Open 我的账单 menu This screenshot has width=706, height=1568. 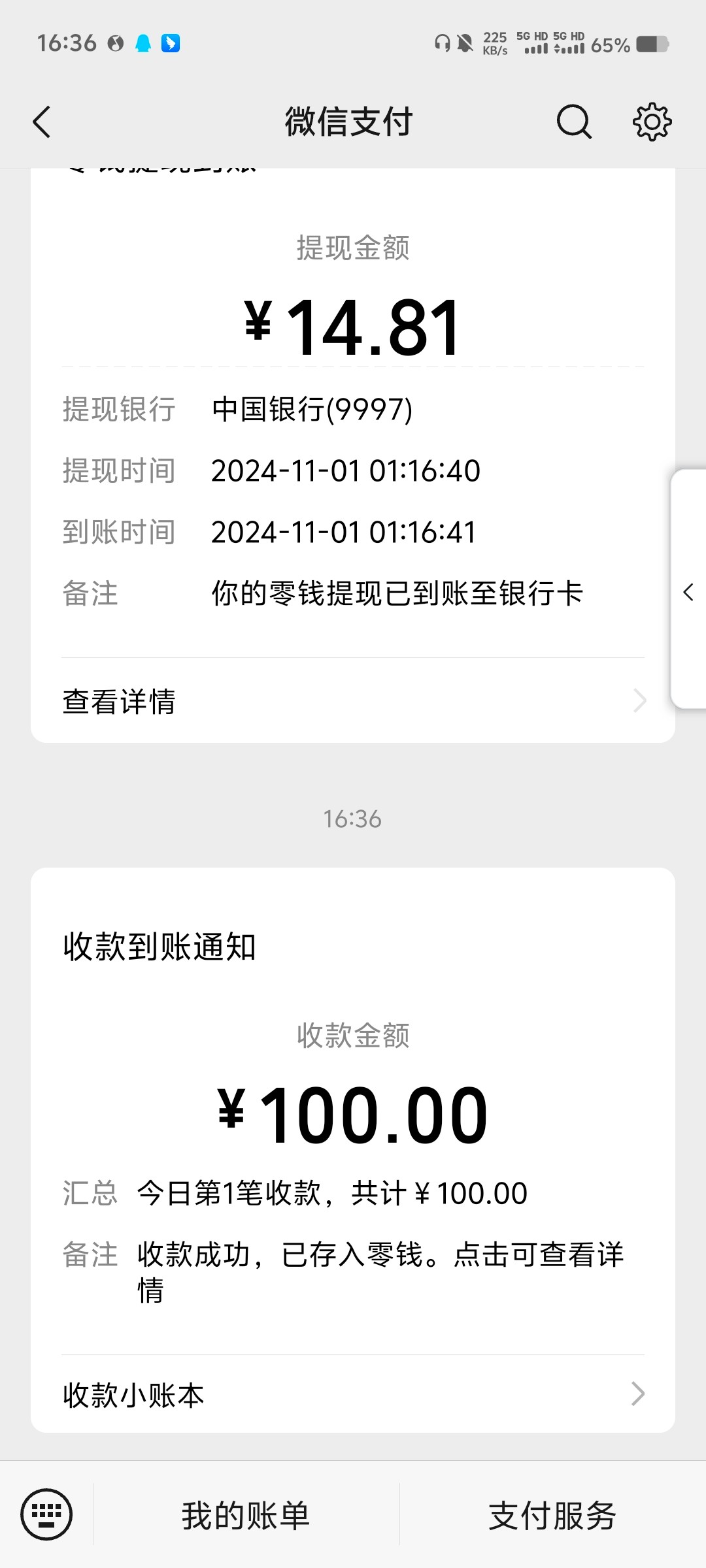click(x=246, y=1516)
